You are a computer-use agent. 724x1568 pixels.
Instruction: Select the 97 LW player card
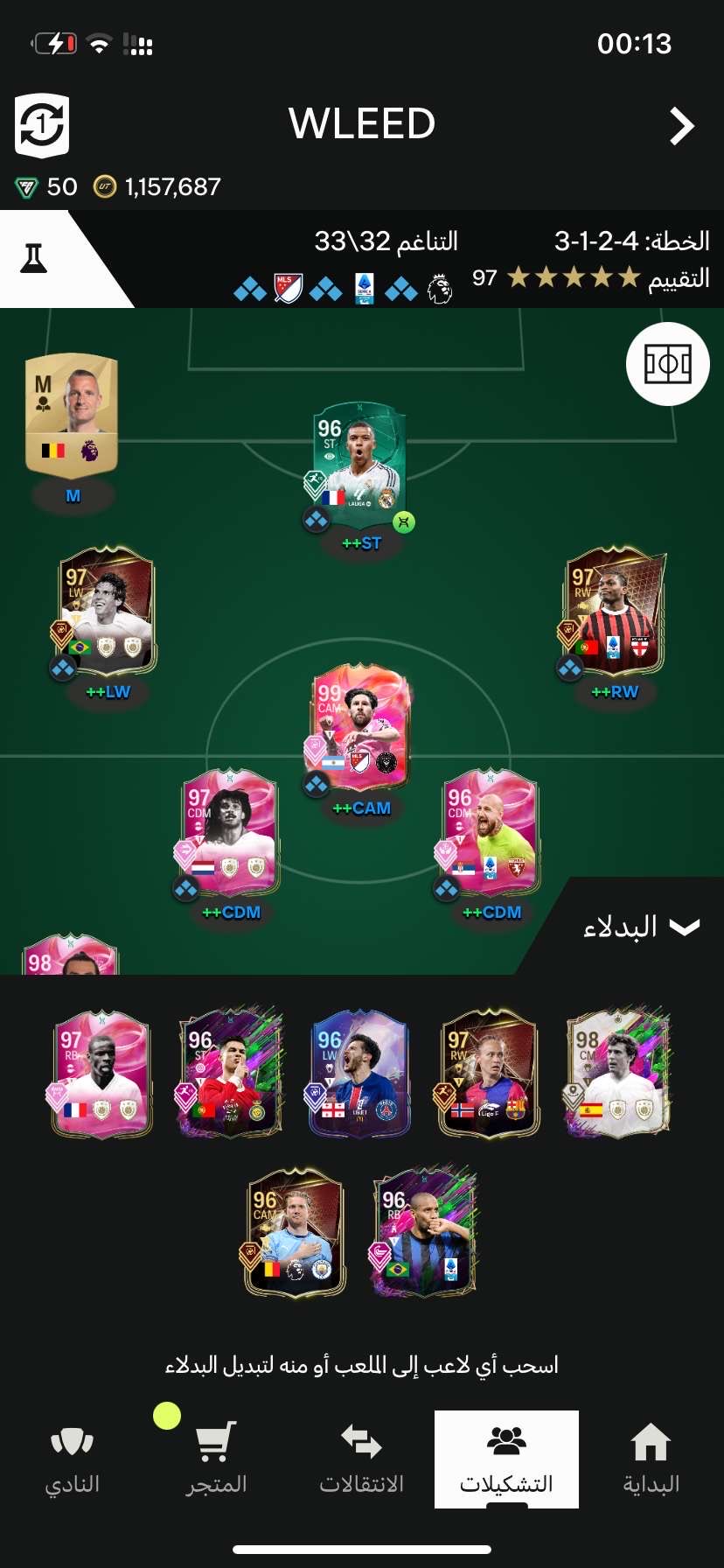click(106, 612)
